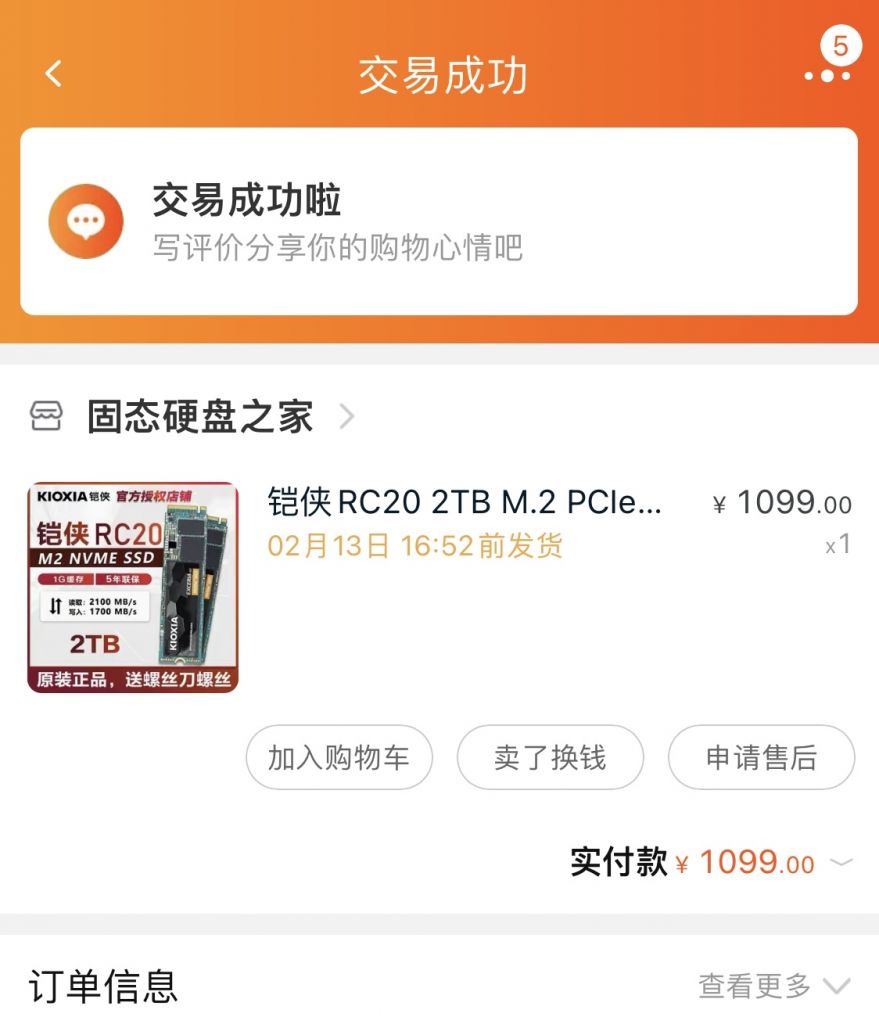
Task: Open notifications via the red badge 5
Action: click(x=841, y=45)
